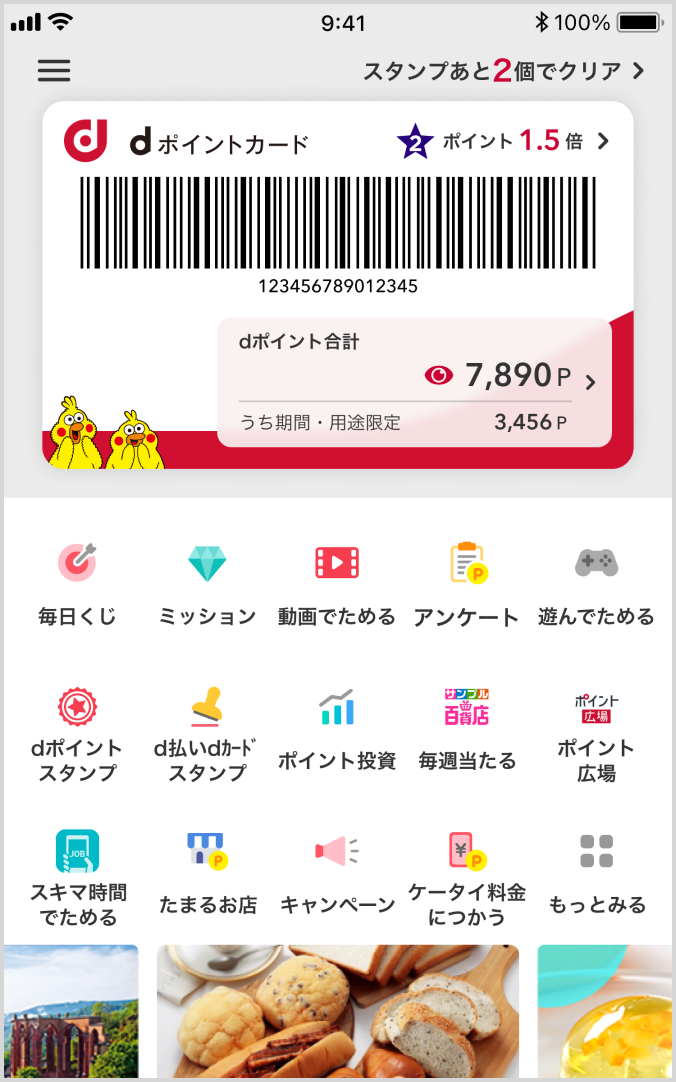Open the hamburger menu

pos(54,70)
